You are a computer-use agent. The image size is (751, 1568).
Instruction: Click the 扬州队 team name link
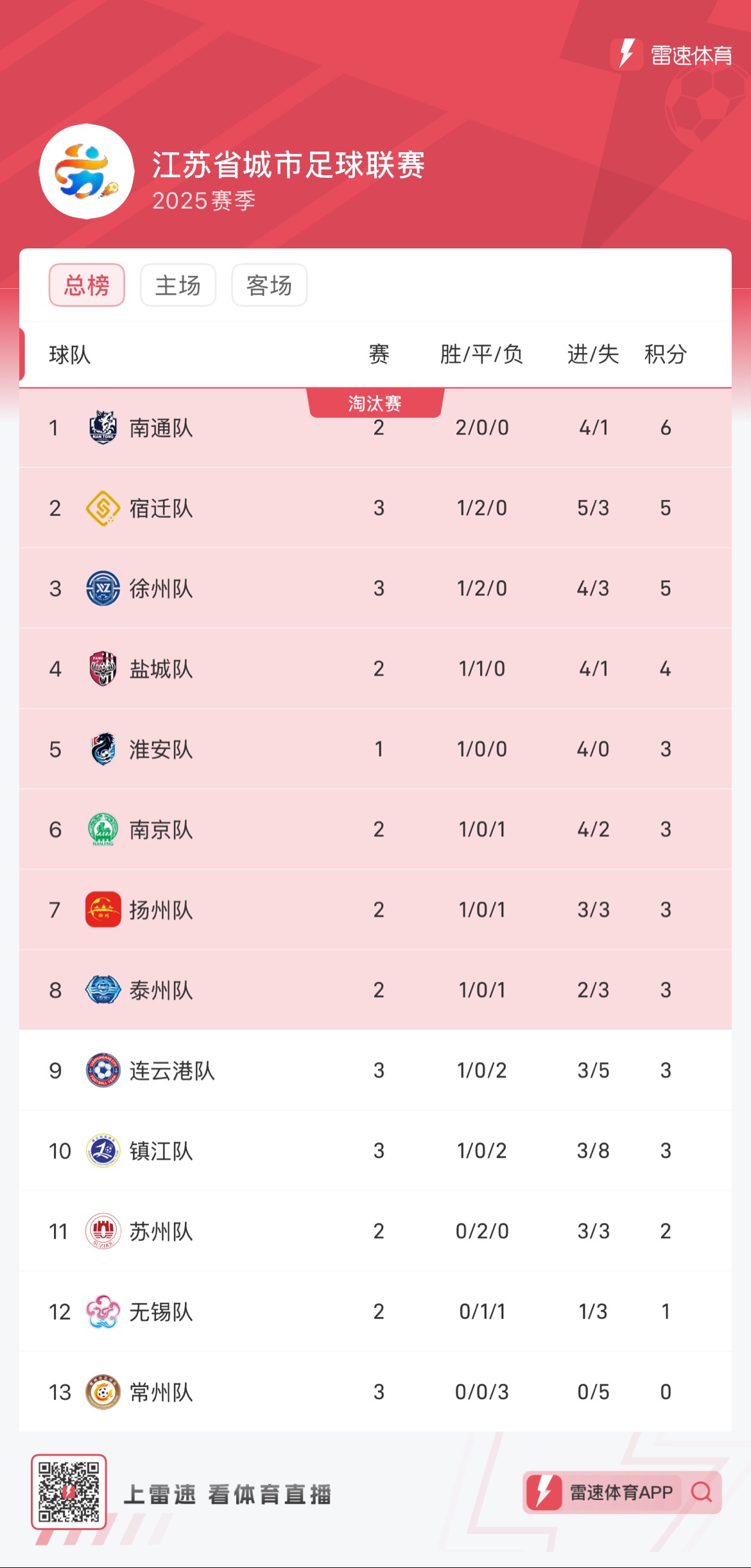tap(162, 909)
